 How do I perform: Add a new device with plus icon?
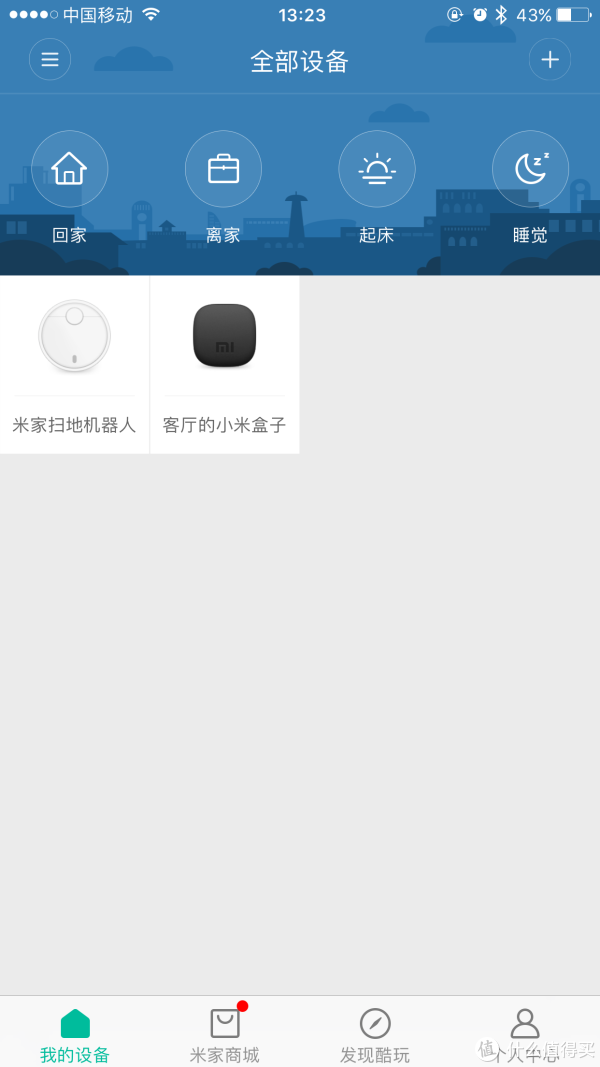click(549, 59)
